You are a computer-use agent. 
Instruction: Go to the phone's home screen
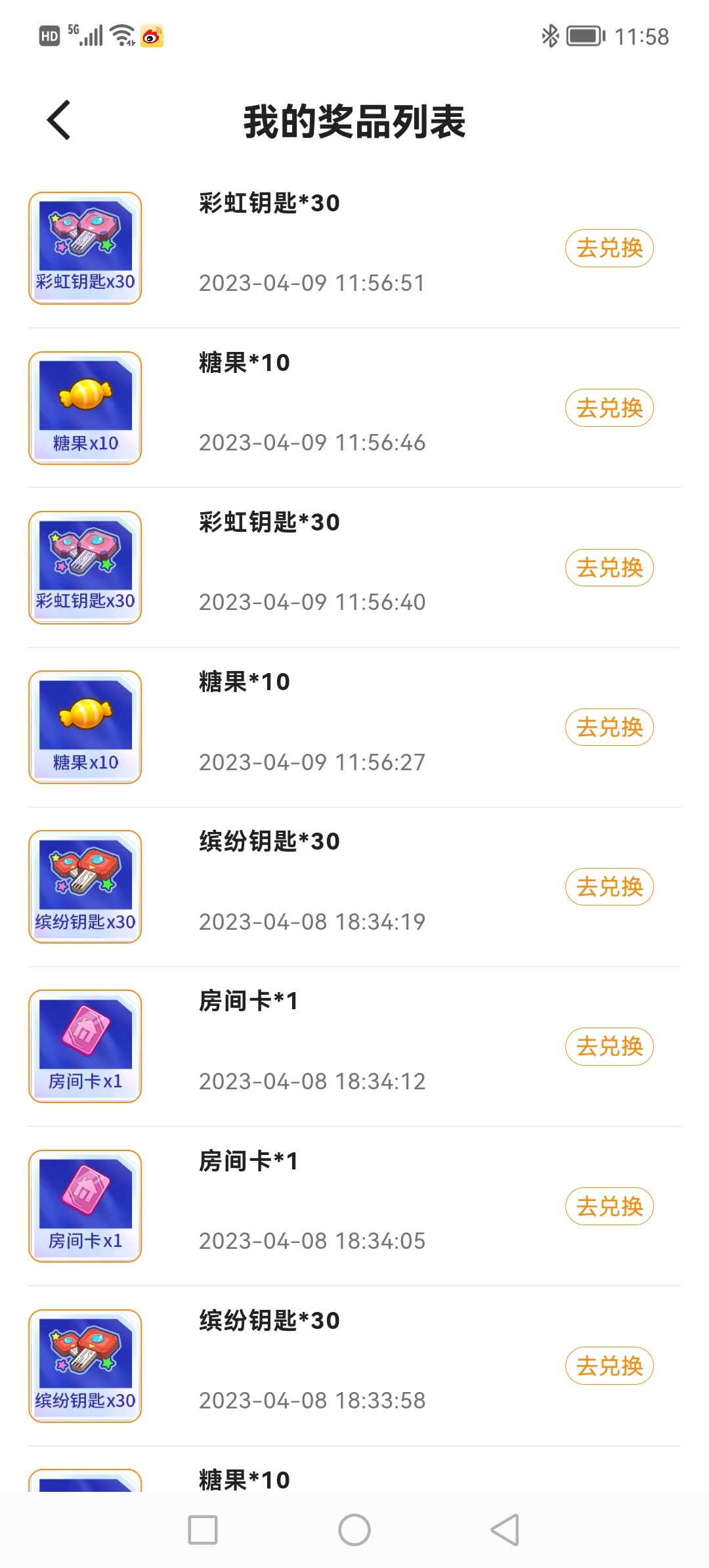354,1530
